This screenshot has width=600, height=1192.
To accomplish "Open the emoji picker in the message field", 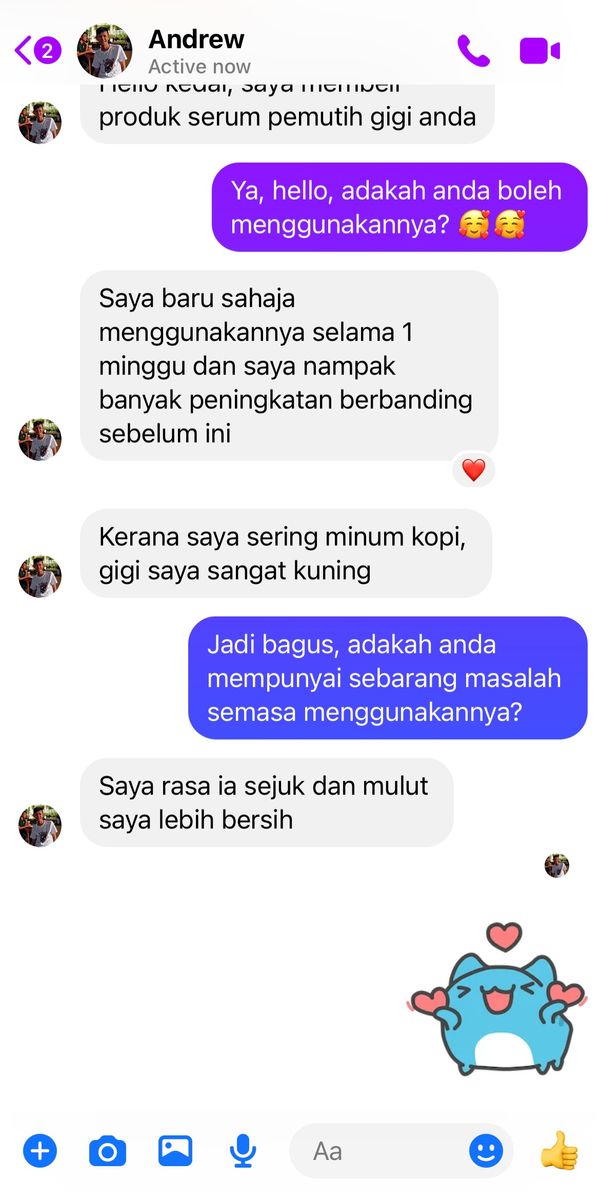I will click(486, 1151).
